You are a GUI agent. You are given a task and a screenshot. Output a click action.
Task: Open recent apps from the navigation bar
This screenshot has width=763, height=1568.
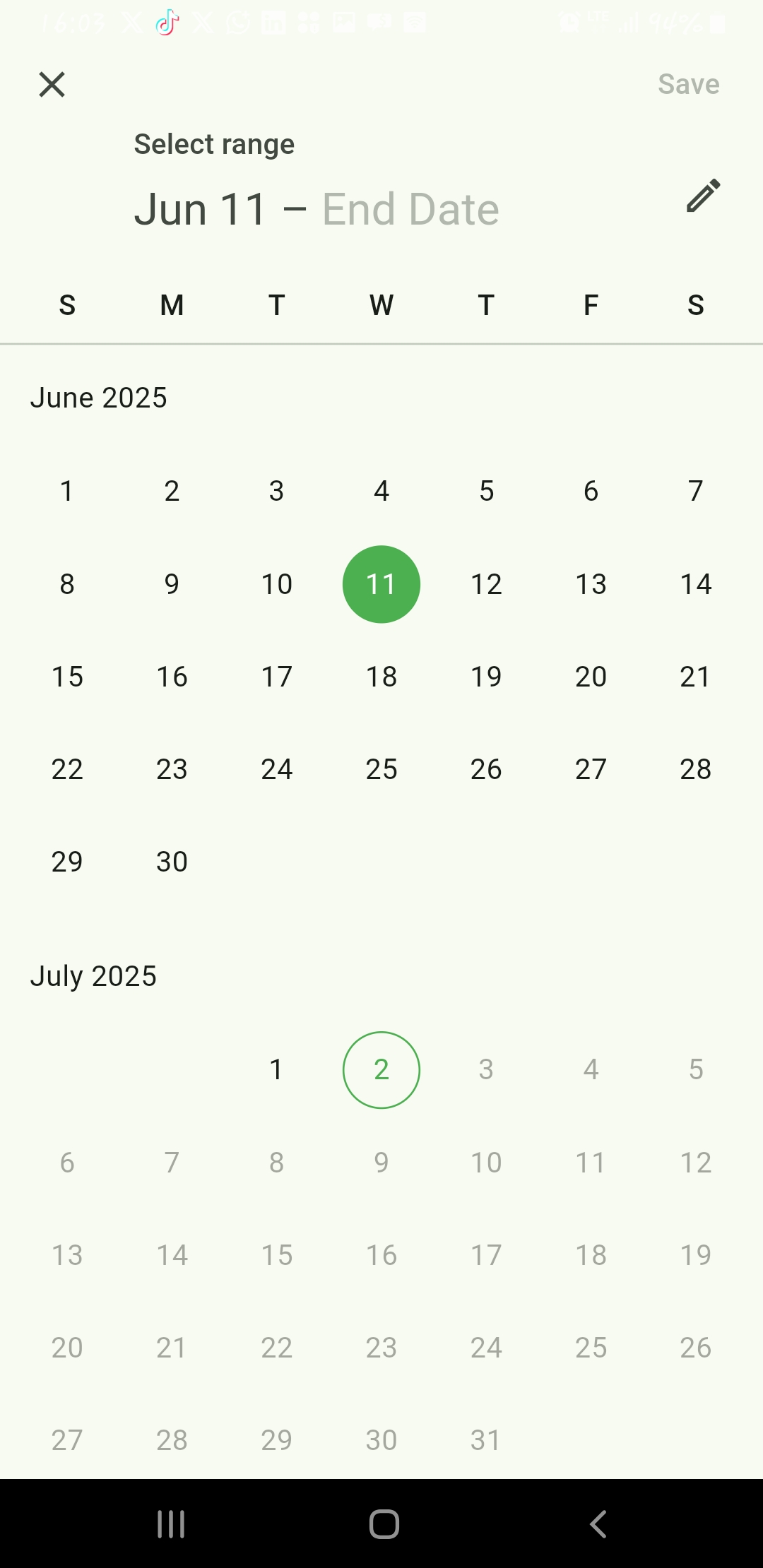pyautogui.click(x=171, y=1524)
